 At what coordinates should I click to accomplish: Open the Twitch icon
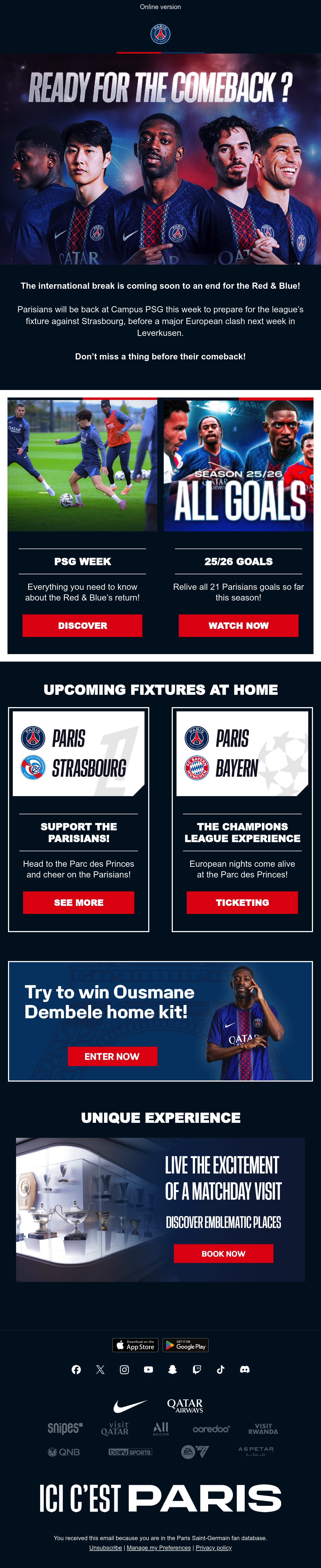196,1369
